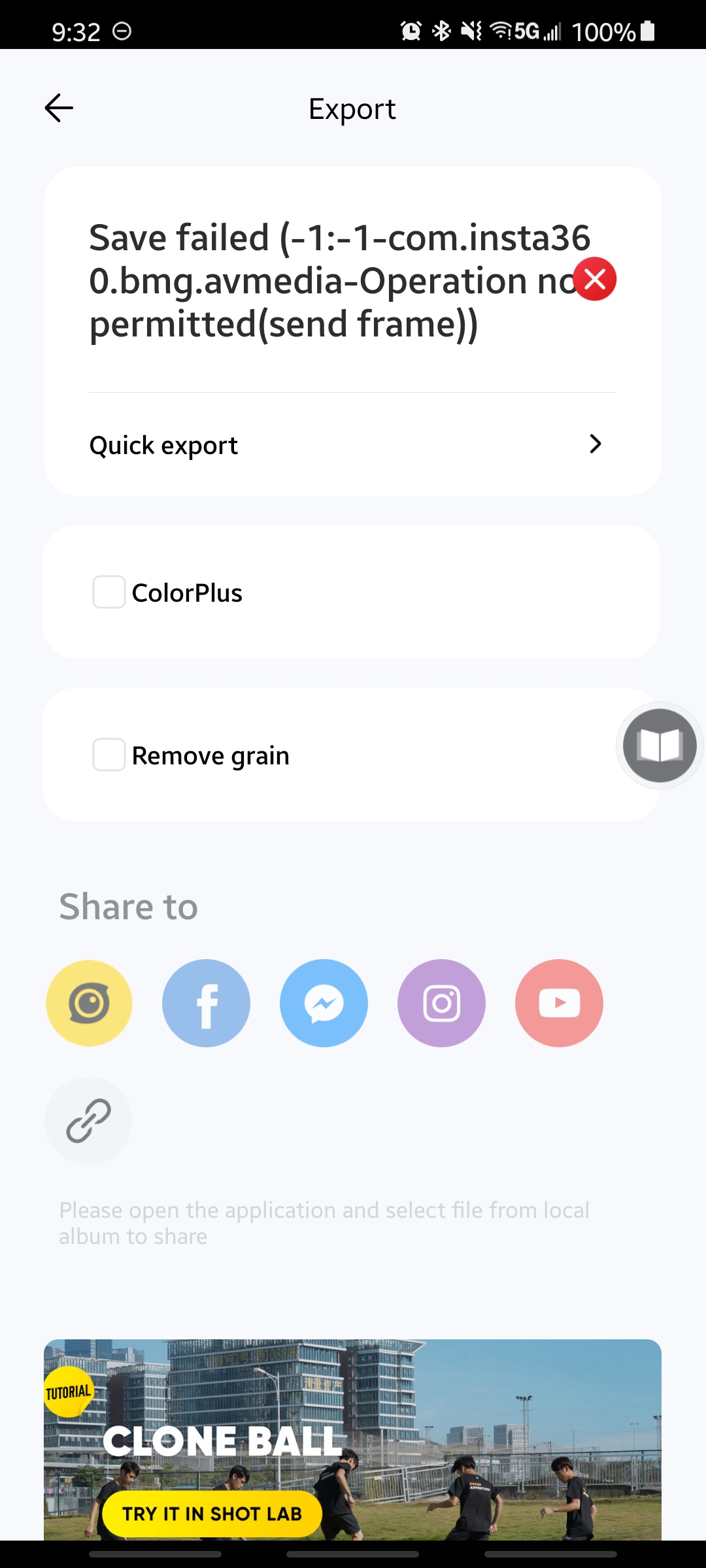706x1568 pixels.
Task: Tap the do-not-disturb status bar icon
Action: click(x=121, y=31)
